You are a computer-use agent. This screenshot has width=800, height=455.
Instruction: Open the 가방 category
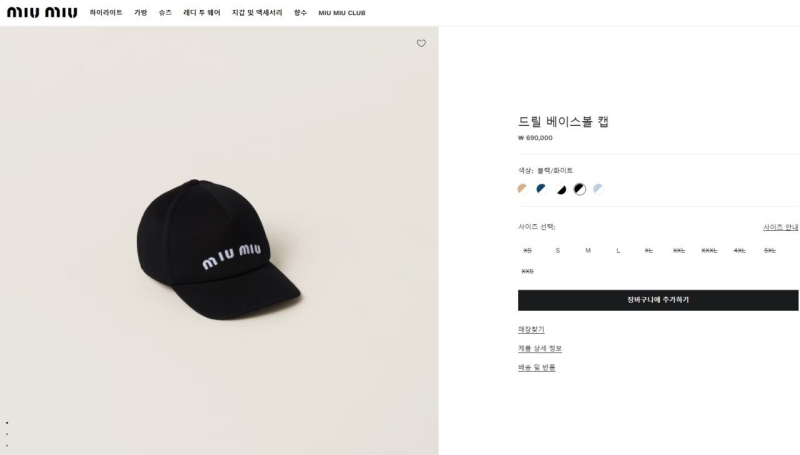click(141, 13)
